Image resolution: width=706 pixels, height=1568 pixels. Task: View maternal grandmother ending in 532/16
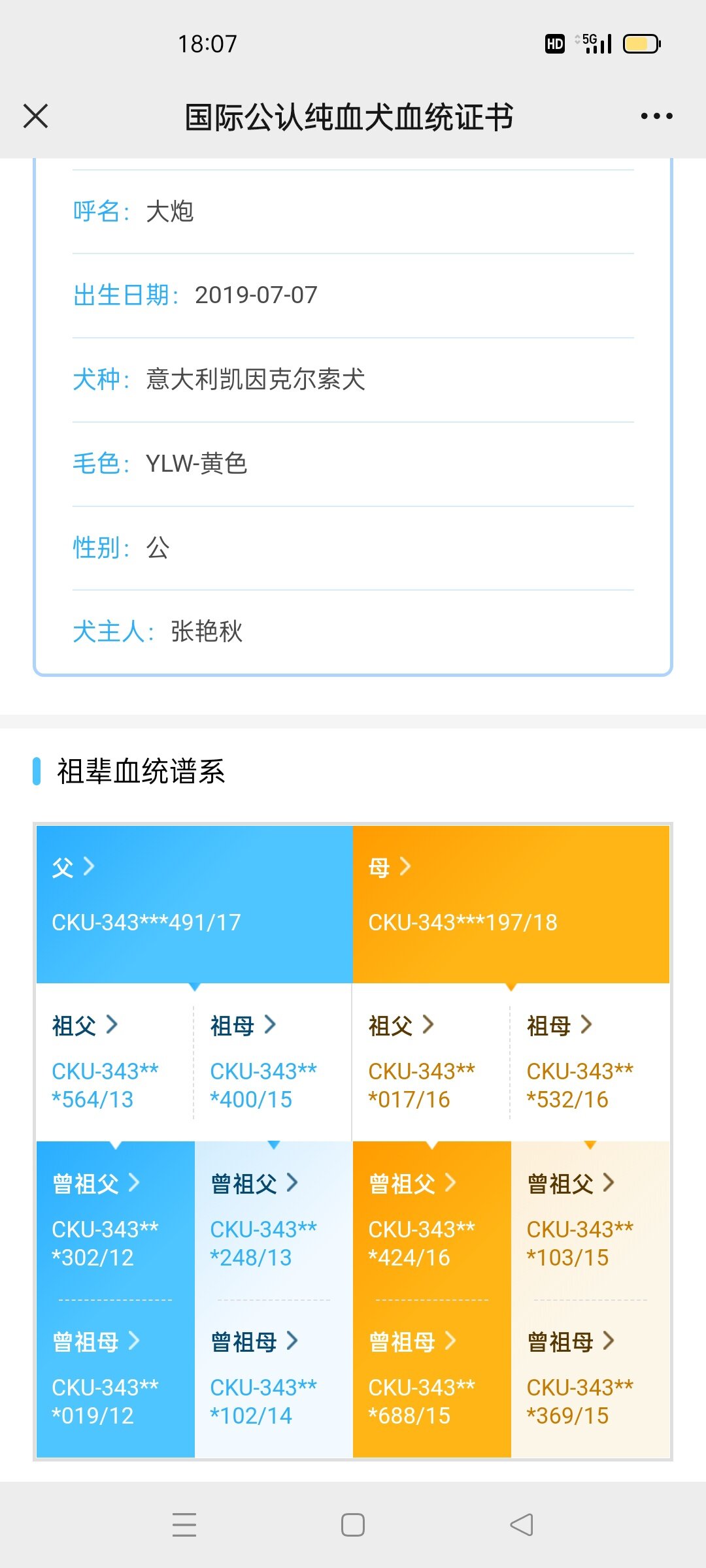(590, 1062)
